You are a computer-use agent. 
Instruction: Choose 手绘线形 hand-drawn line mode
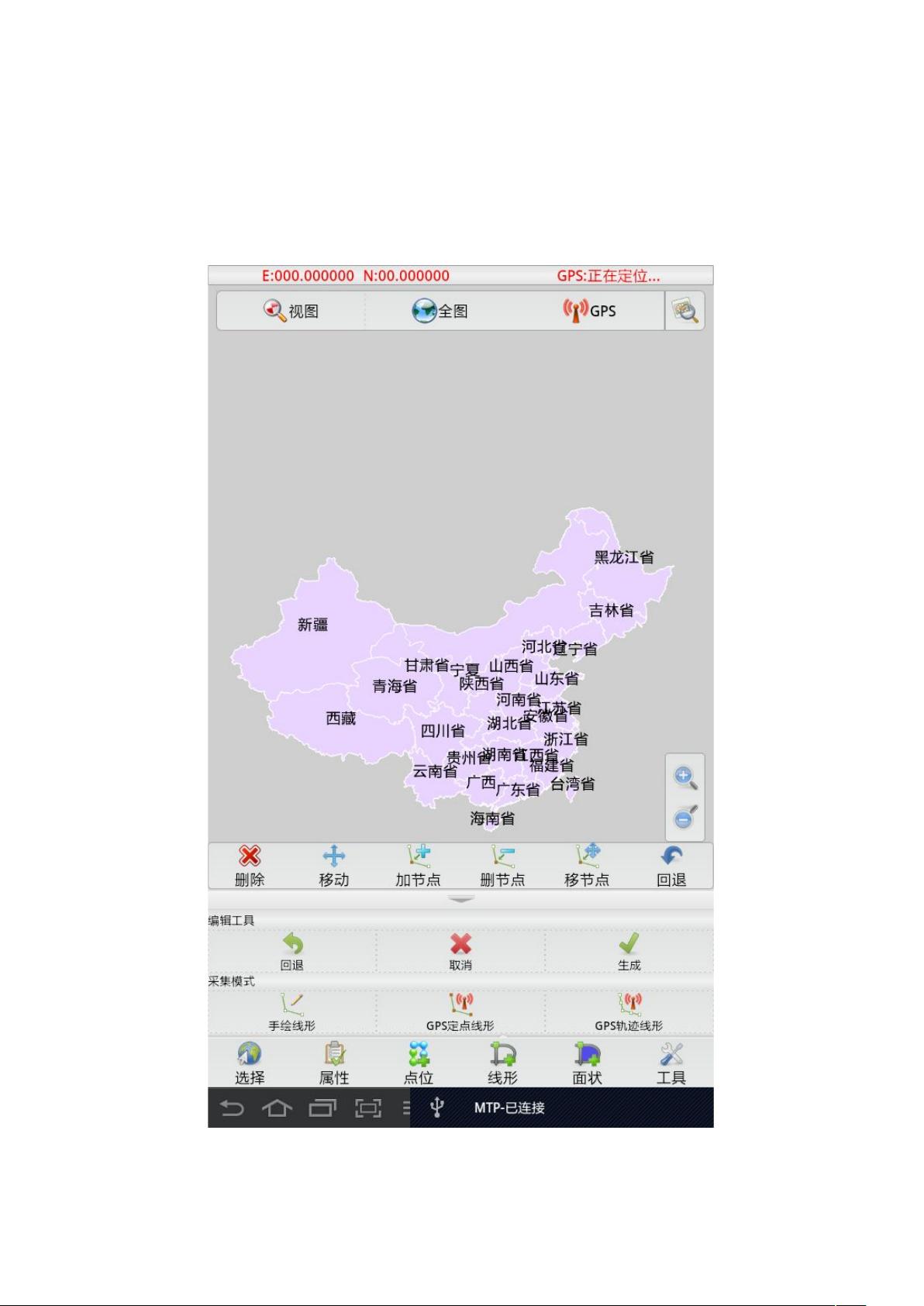pos(291,1012)
